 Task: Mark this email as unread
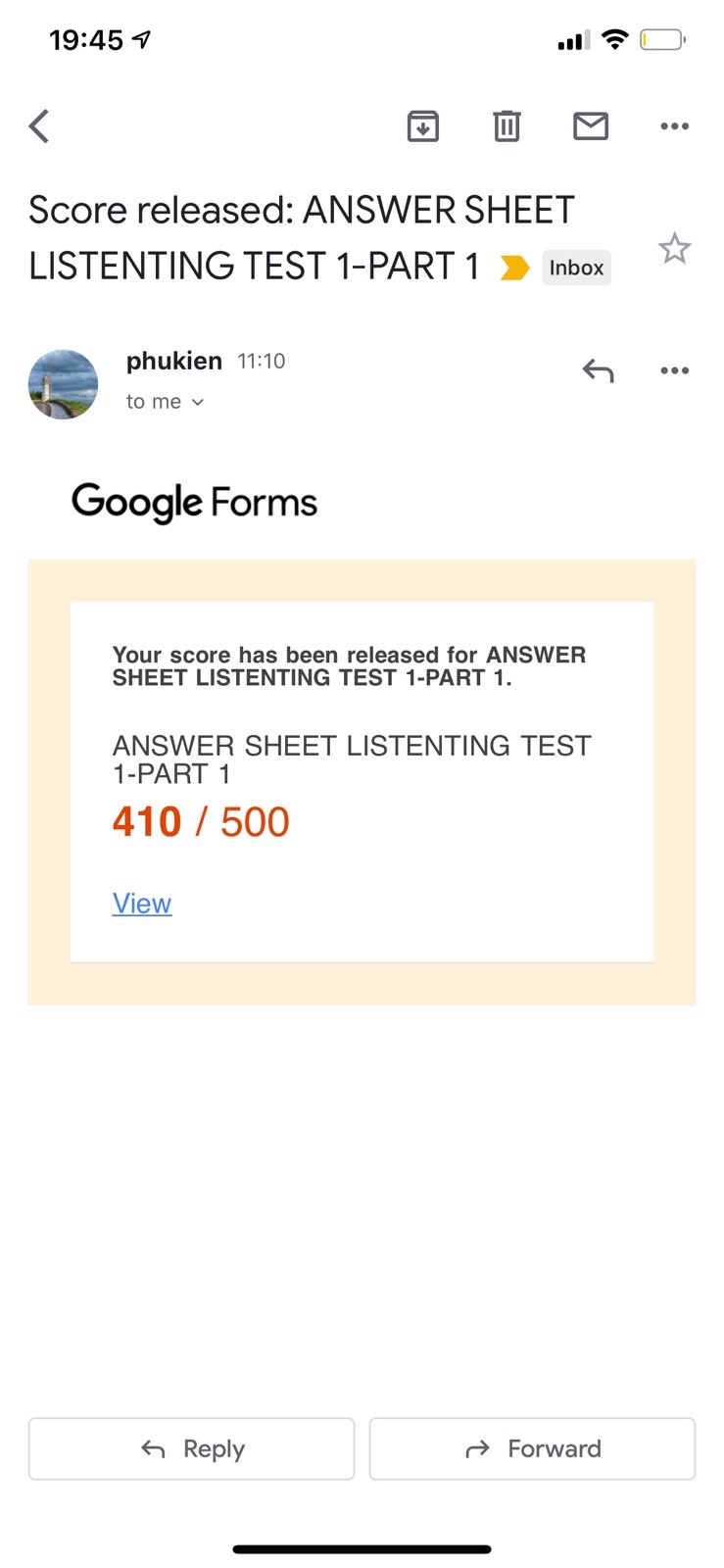click(x=590, y=126)
